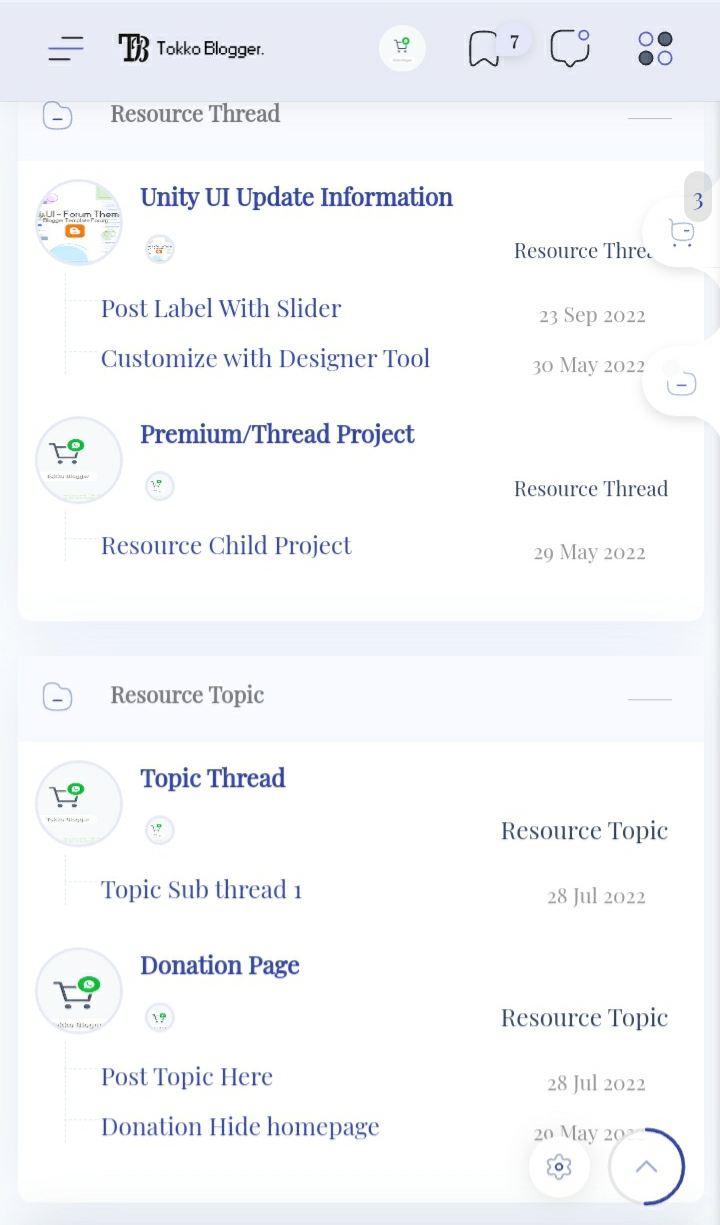
Task: Open Customize with Designer Tool post
Action: point(265,358)
